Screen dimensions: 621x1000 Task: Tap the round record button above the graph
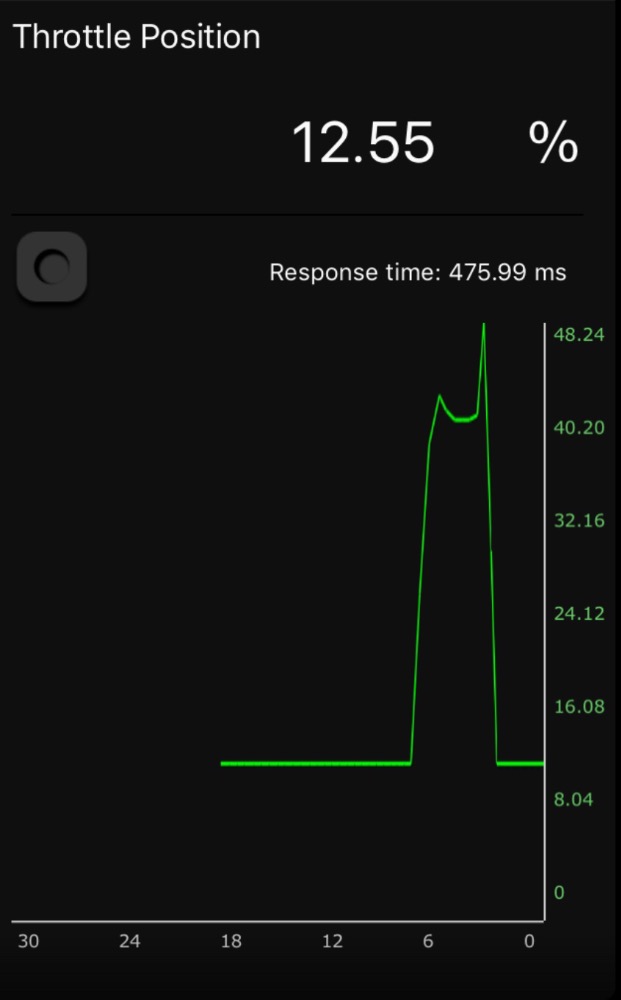pos(52,267)
